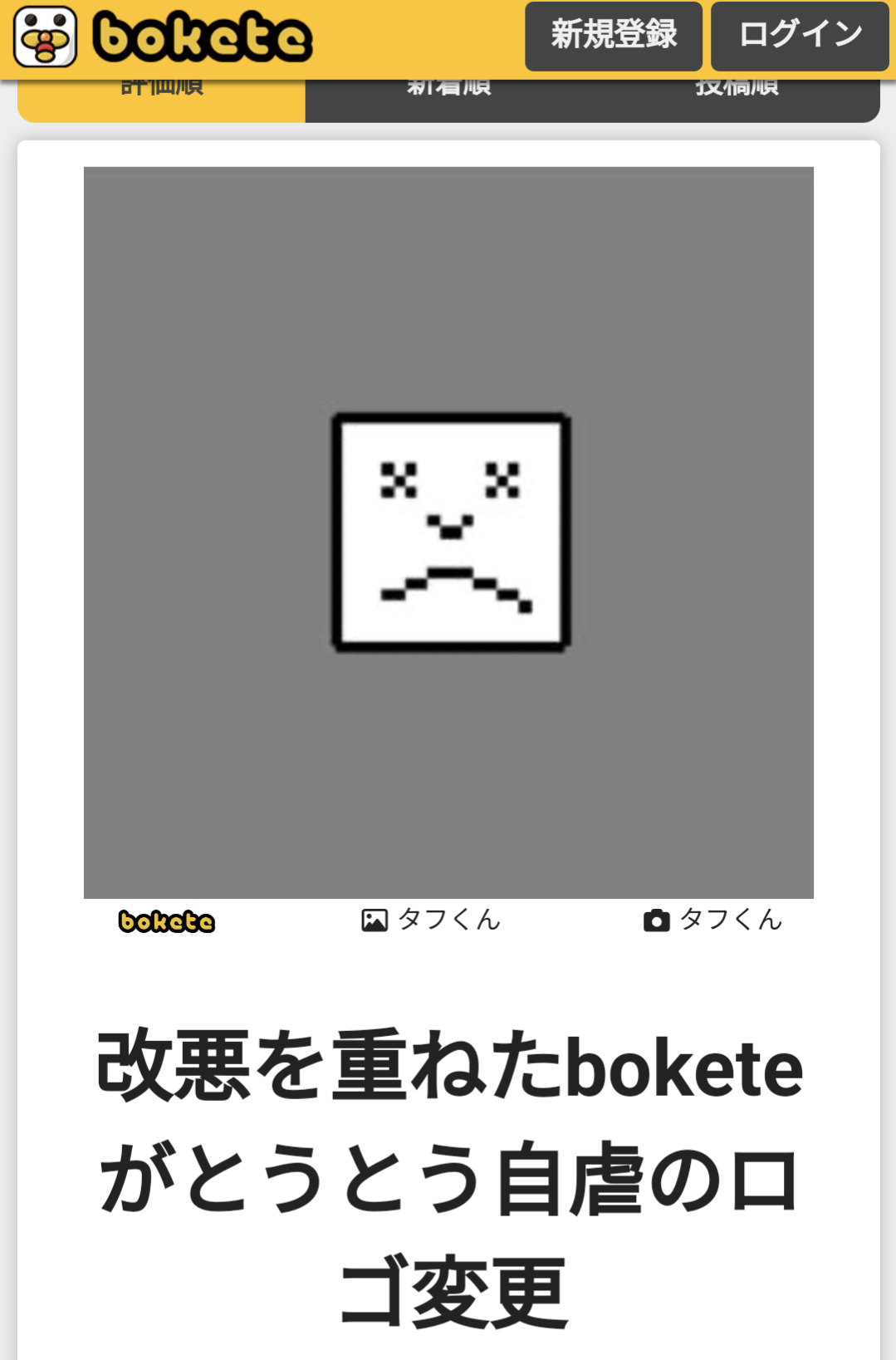This screenshot has width=896, height=1360.
Task: Tap the 新規登録 sign-up button
Action: (x=613, y=36)
